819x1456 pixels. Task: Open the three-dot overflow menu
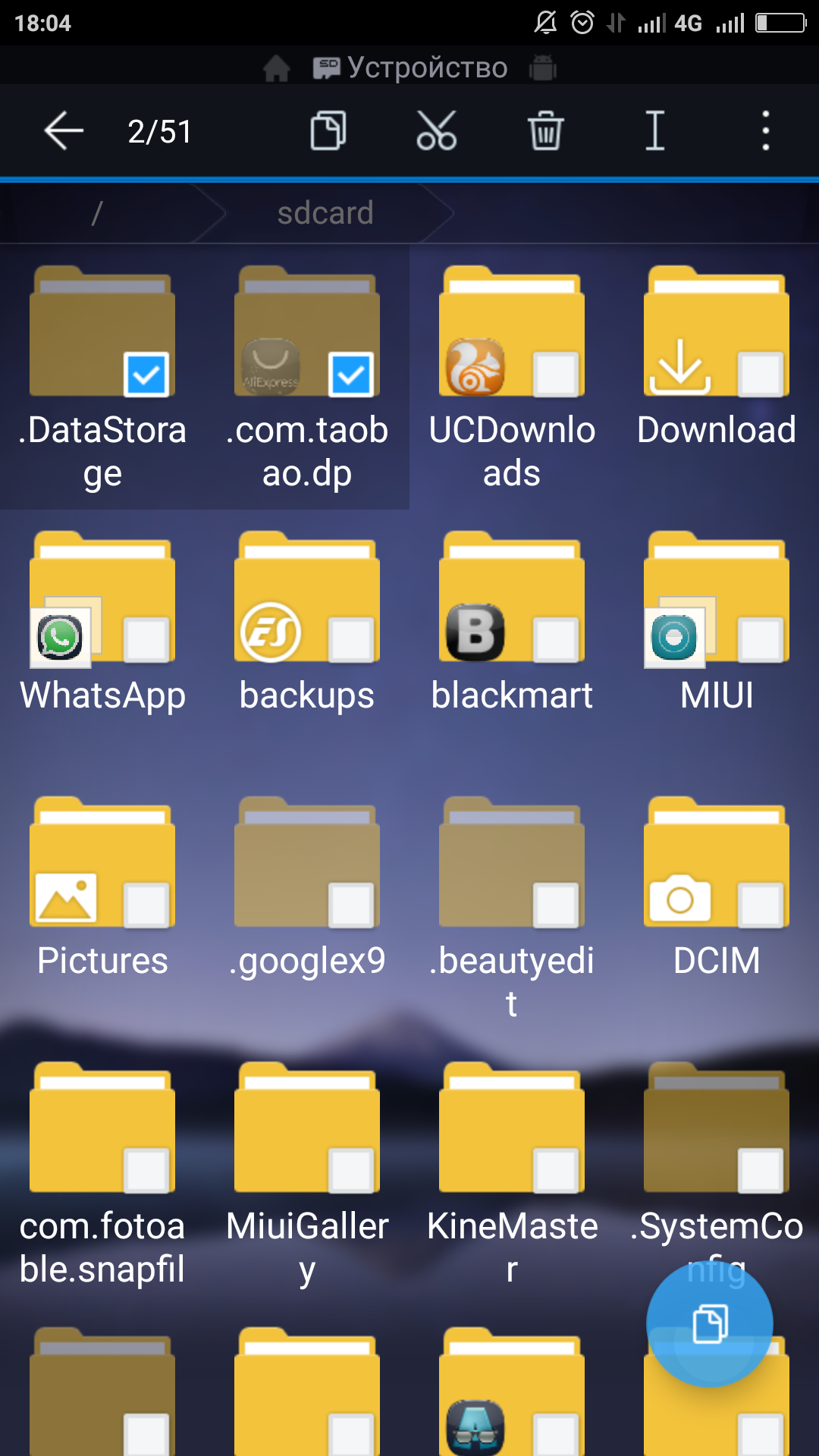tap(766, 131)
